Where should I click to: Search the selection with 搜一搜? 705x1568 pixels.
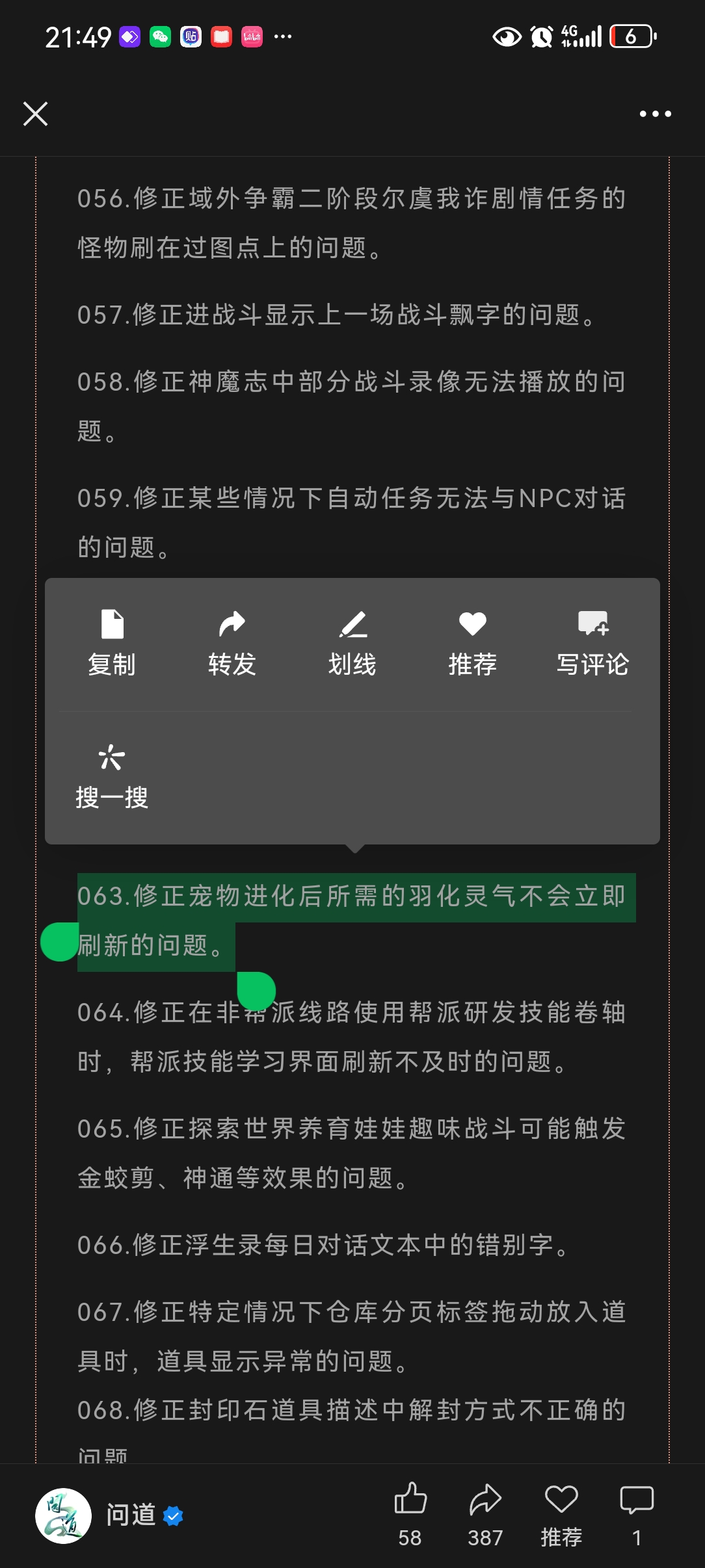[x=112, y=777]
